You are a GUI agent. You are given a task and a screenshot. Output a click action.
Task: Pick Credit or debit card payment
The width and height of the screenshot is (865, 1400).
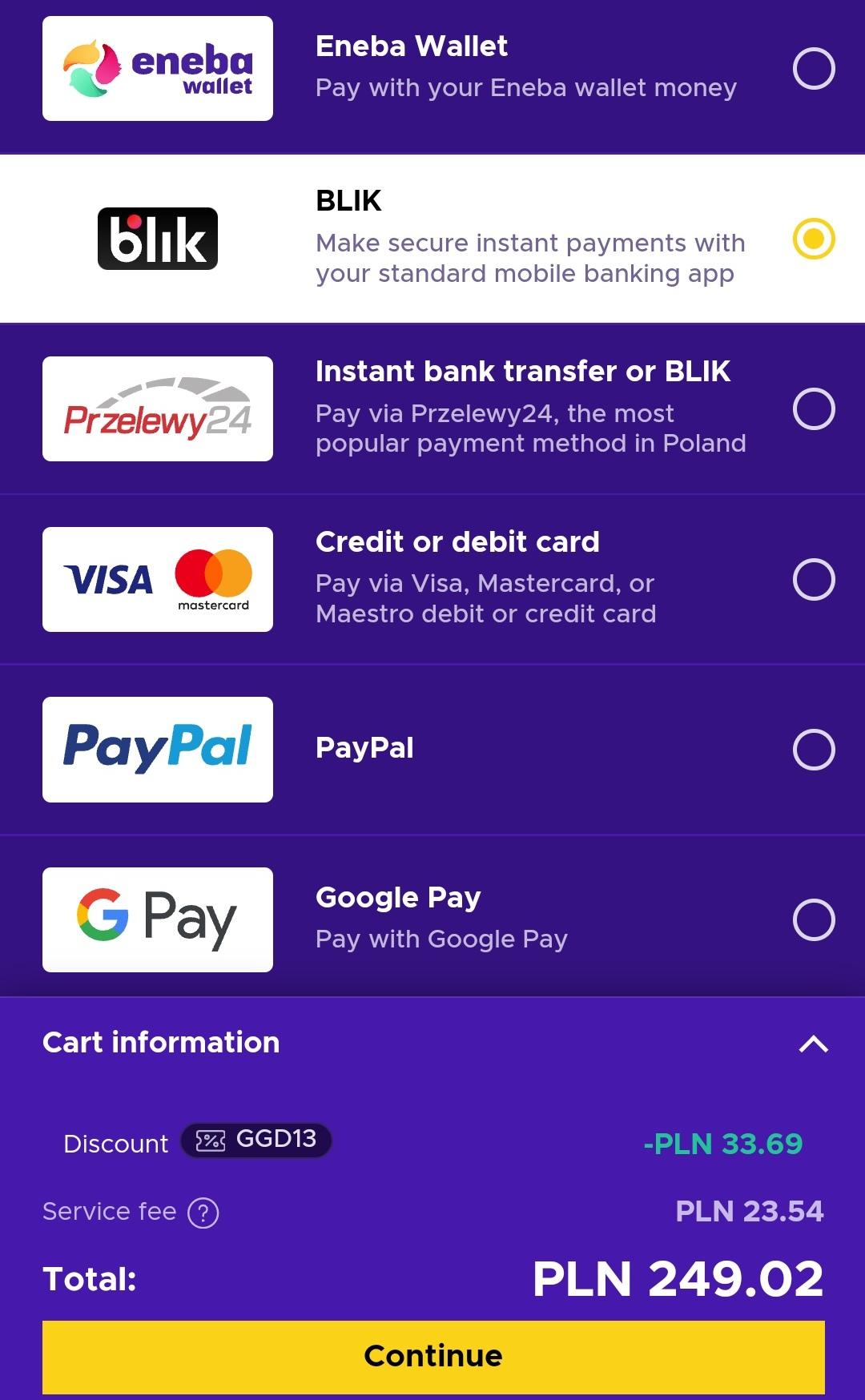coord(813,579)
